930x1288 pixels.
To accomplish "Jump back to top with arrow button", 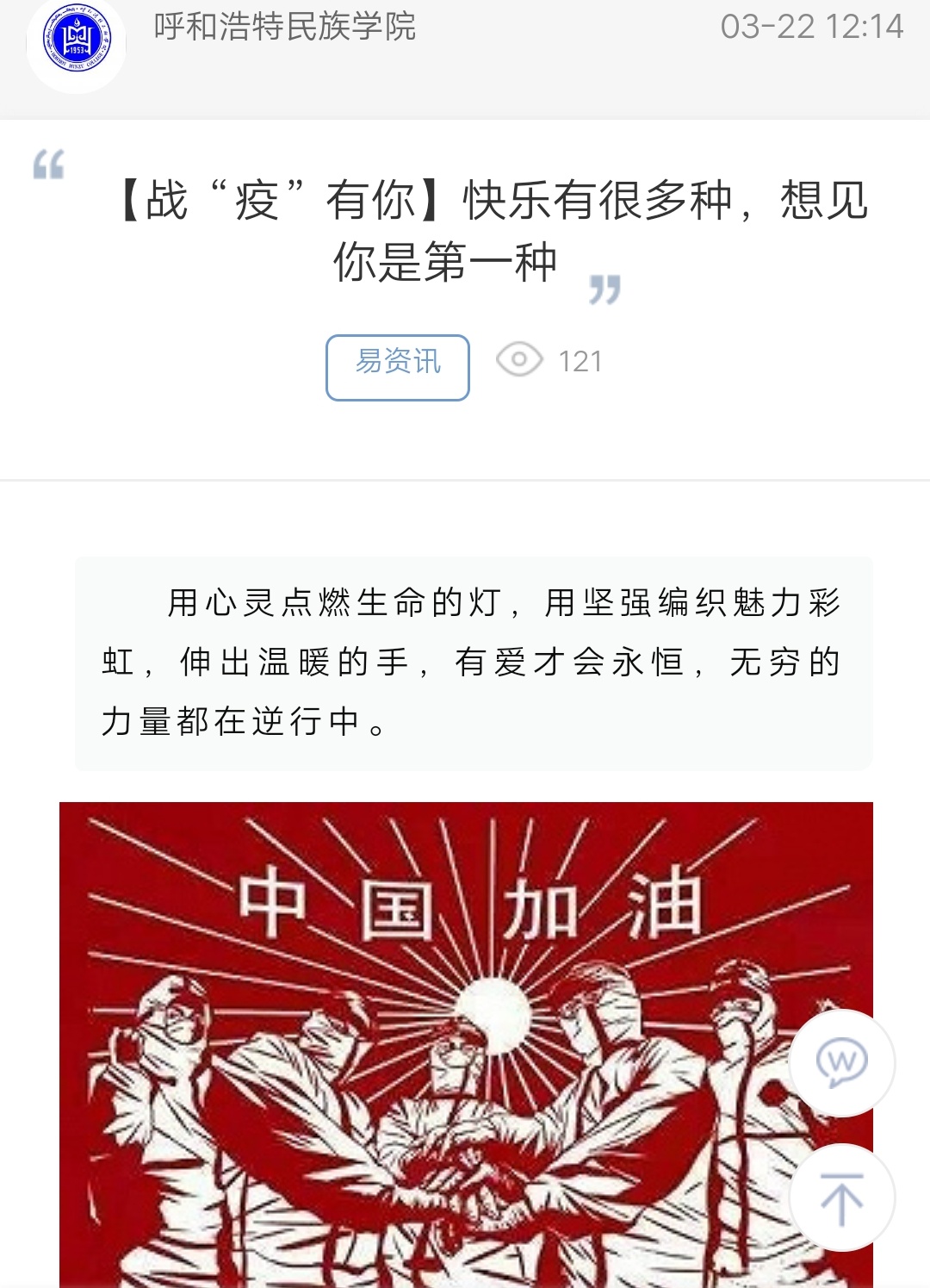I will (x=841, y=1198).
